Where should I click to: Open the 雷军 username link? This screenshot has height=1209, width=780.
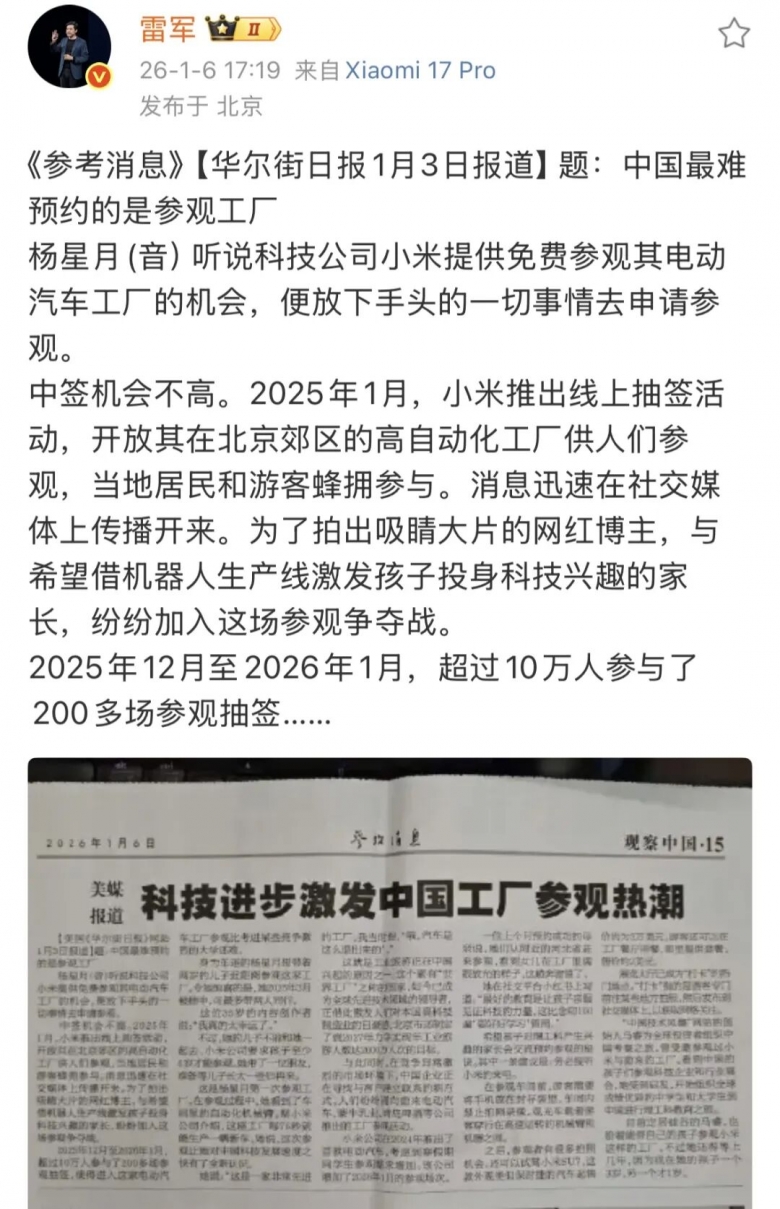click(167, 30)
